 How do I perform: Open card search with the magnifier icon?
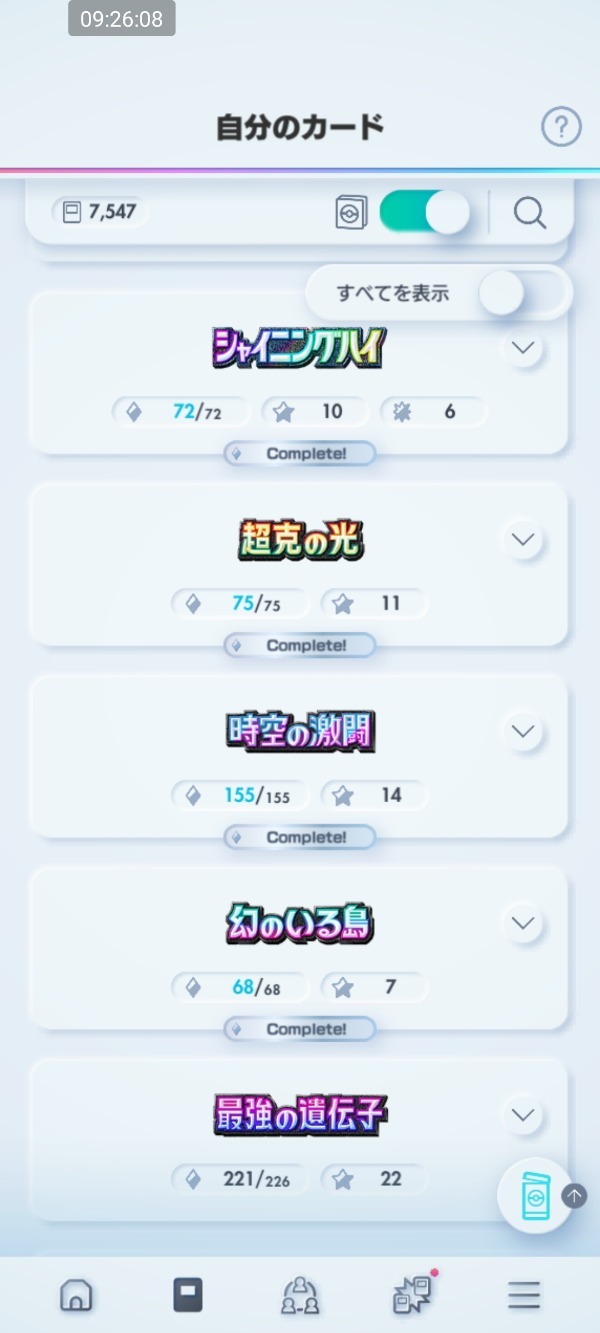pyautogui.click(x=529, y=212)
